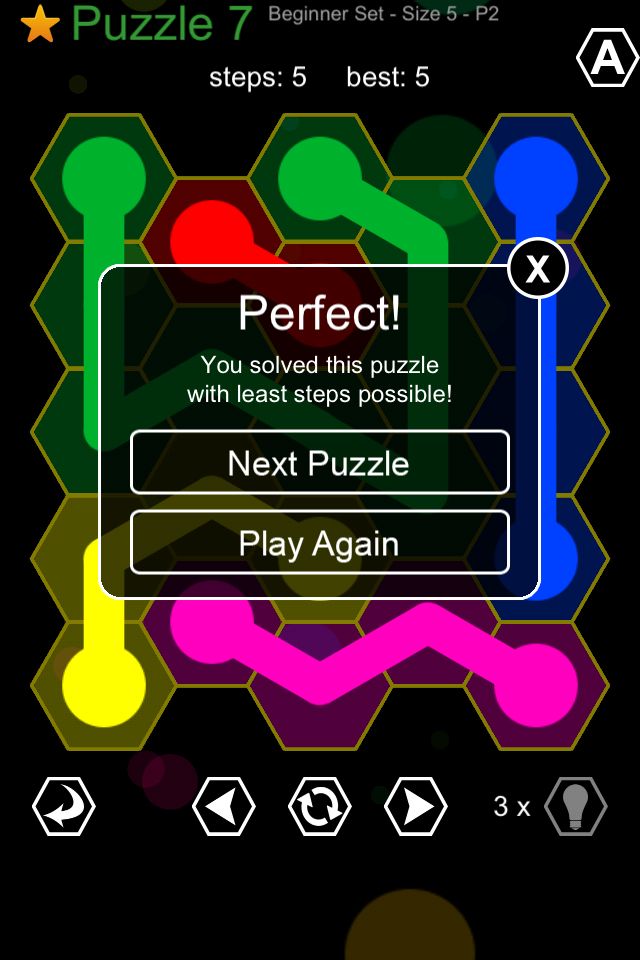Advance with the right arrow hexagon
The image size is (640, 960).
point(415,806)
